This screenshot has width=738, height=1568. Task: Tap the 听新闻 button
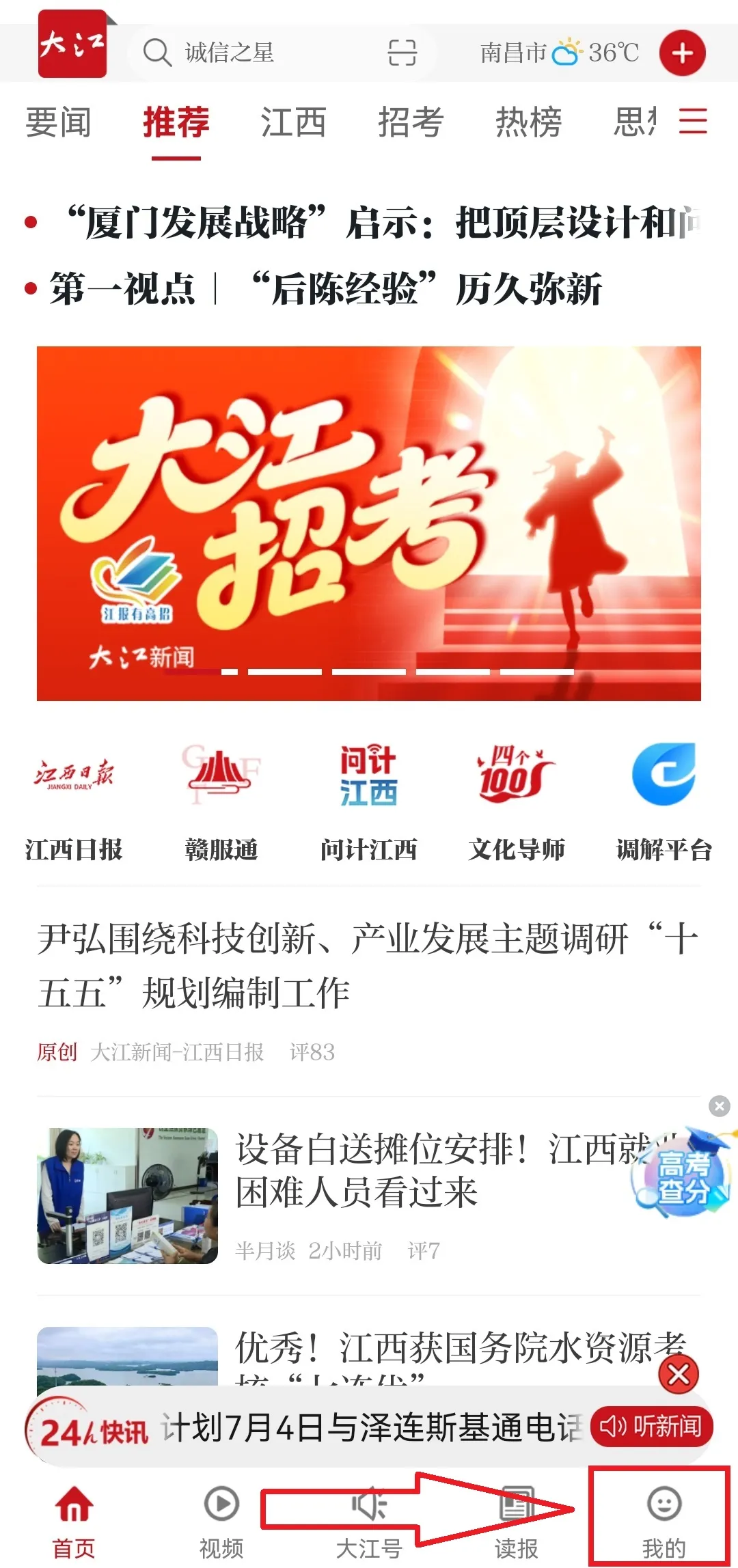click(x=651, y=1426)
